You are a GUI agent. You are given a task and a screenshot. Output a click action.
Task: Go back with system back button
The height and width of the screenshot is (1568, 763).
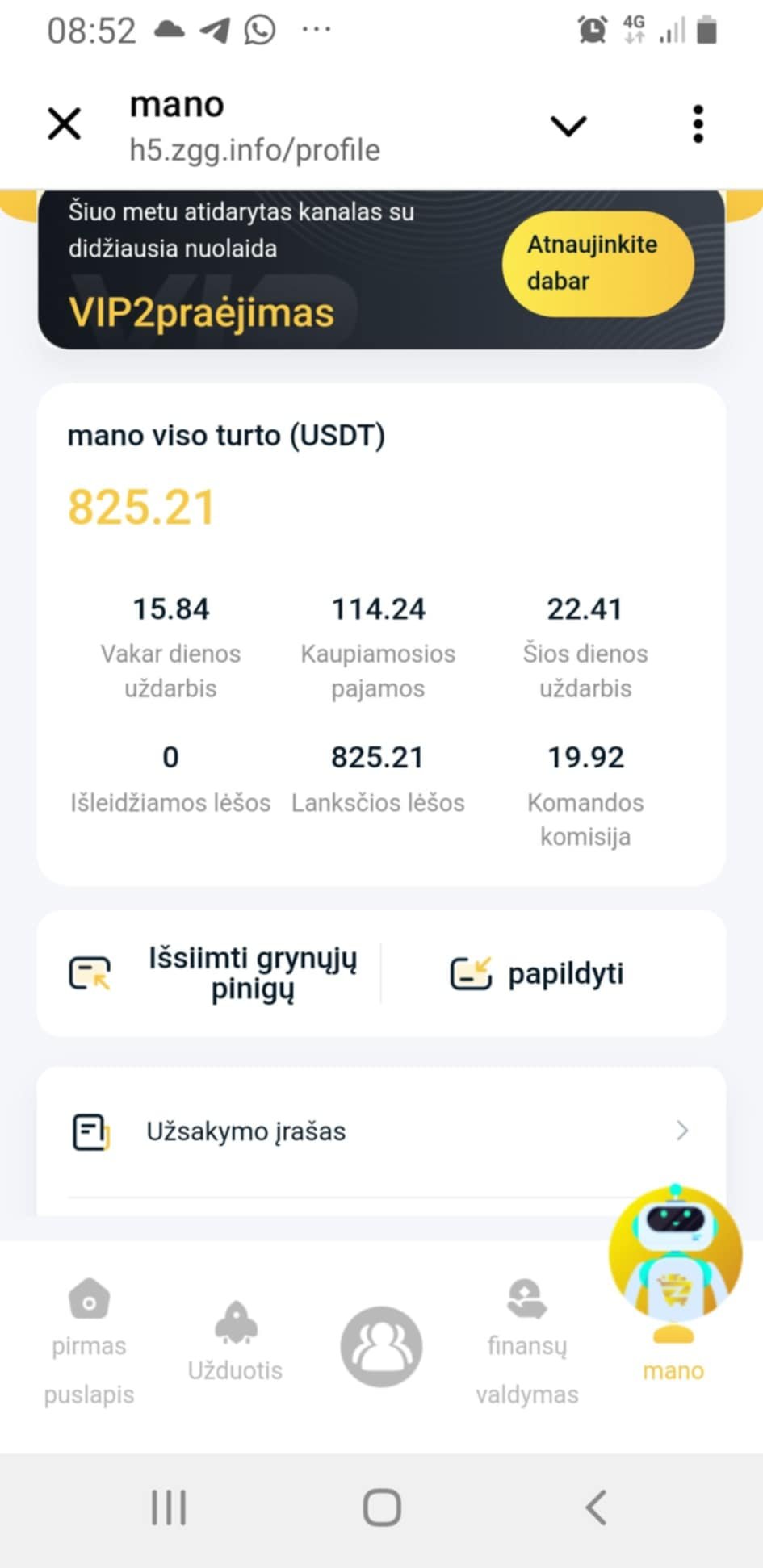[596, 1507]
